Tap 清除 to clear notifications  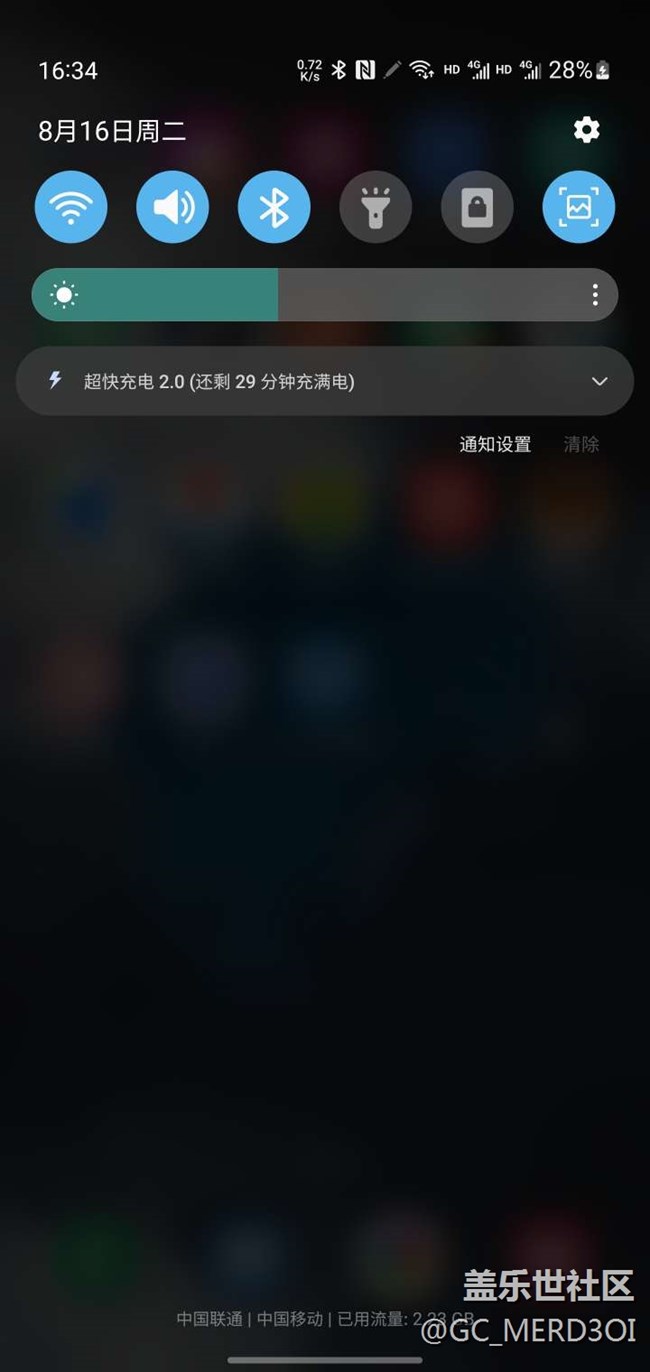pos(581,445)
